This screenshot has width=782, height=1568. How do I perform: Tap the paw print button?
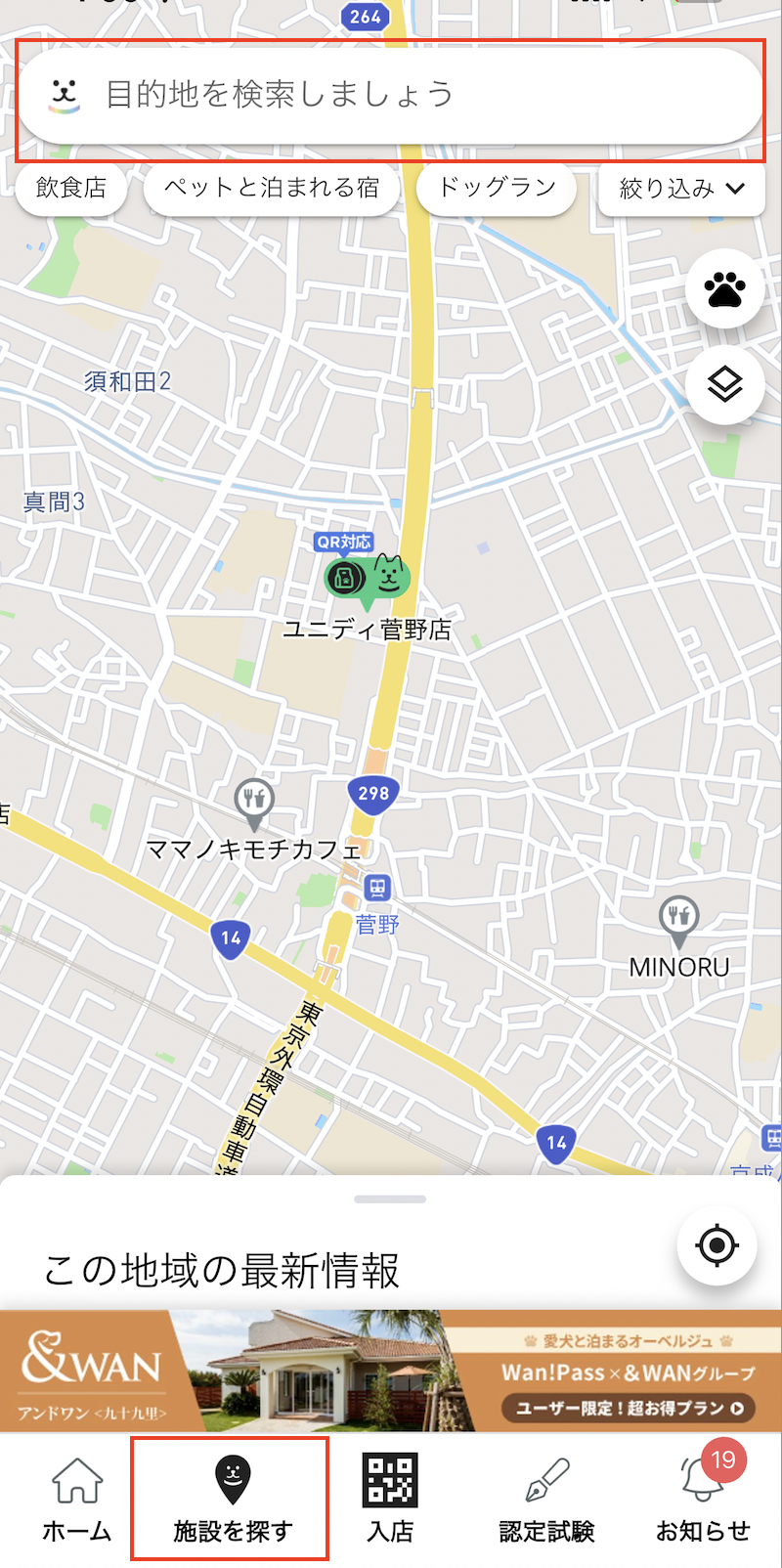point(724,289)
